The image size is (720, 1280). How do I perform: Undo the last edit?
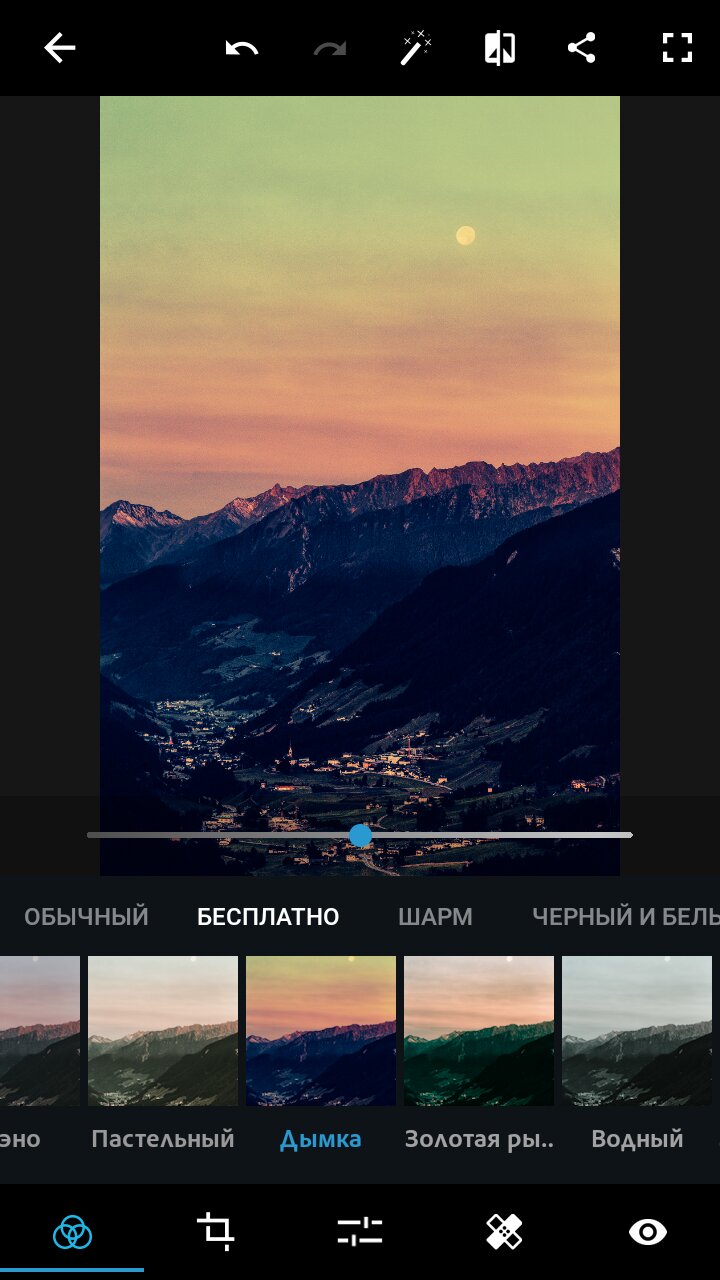242,48
